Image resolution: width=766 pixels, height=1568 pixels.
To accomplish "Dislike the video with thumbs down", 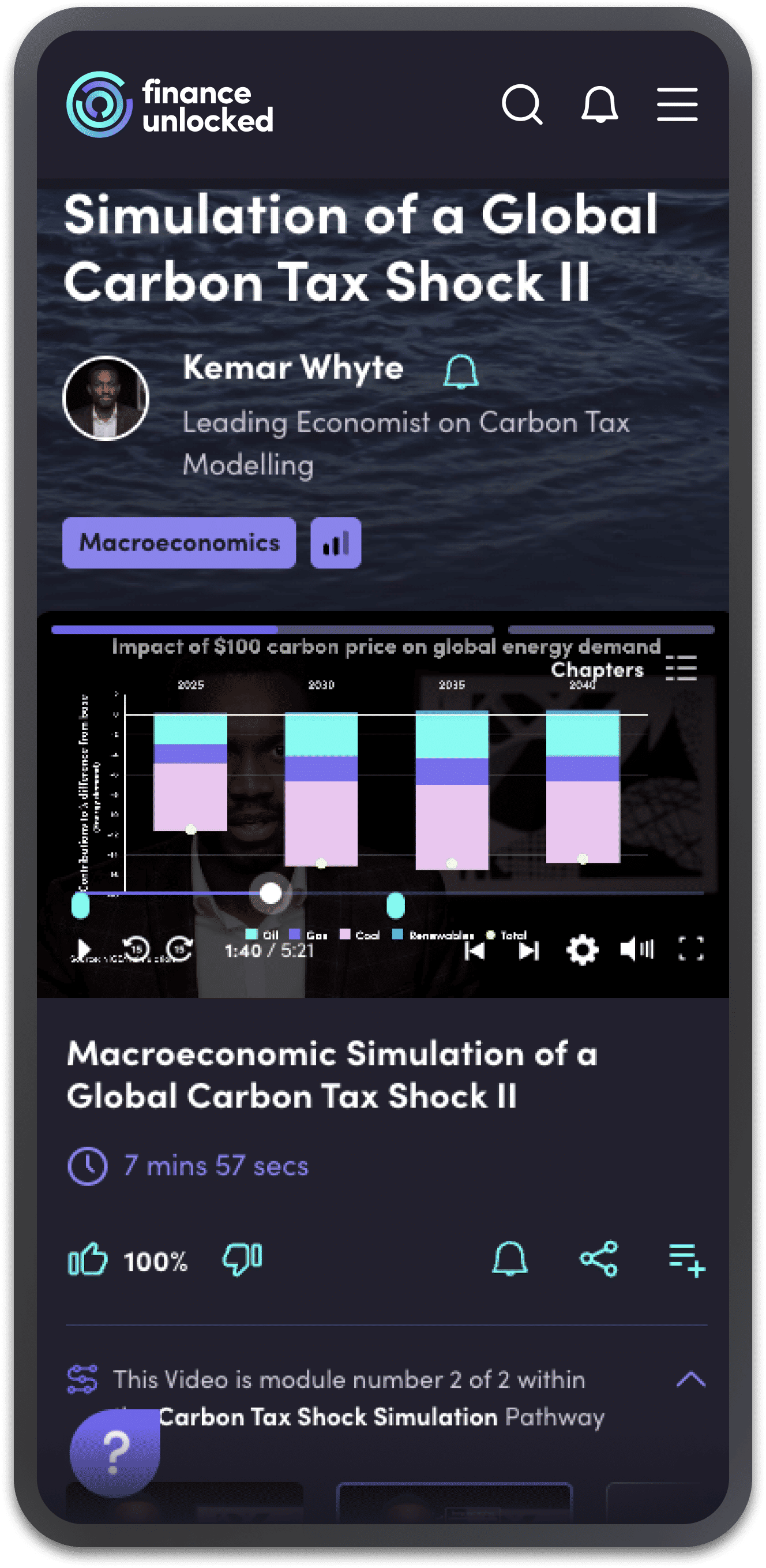I will click(243, 1258).
